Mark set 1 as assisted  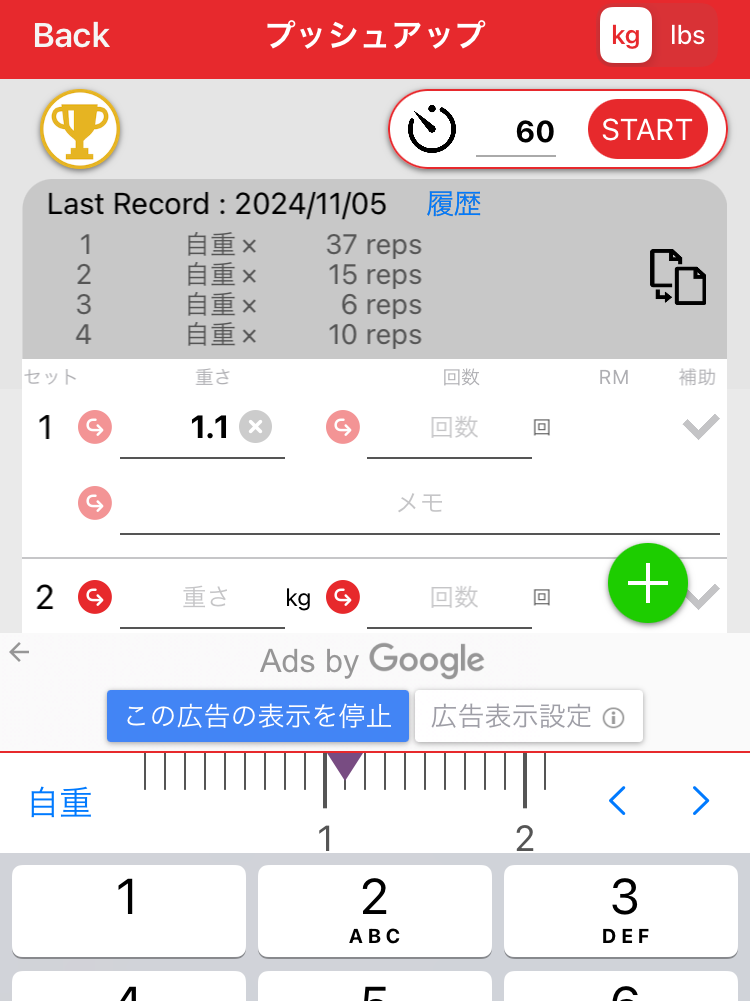coord(701,428)
